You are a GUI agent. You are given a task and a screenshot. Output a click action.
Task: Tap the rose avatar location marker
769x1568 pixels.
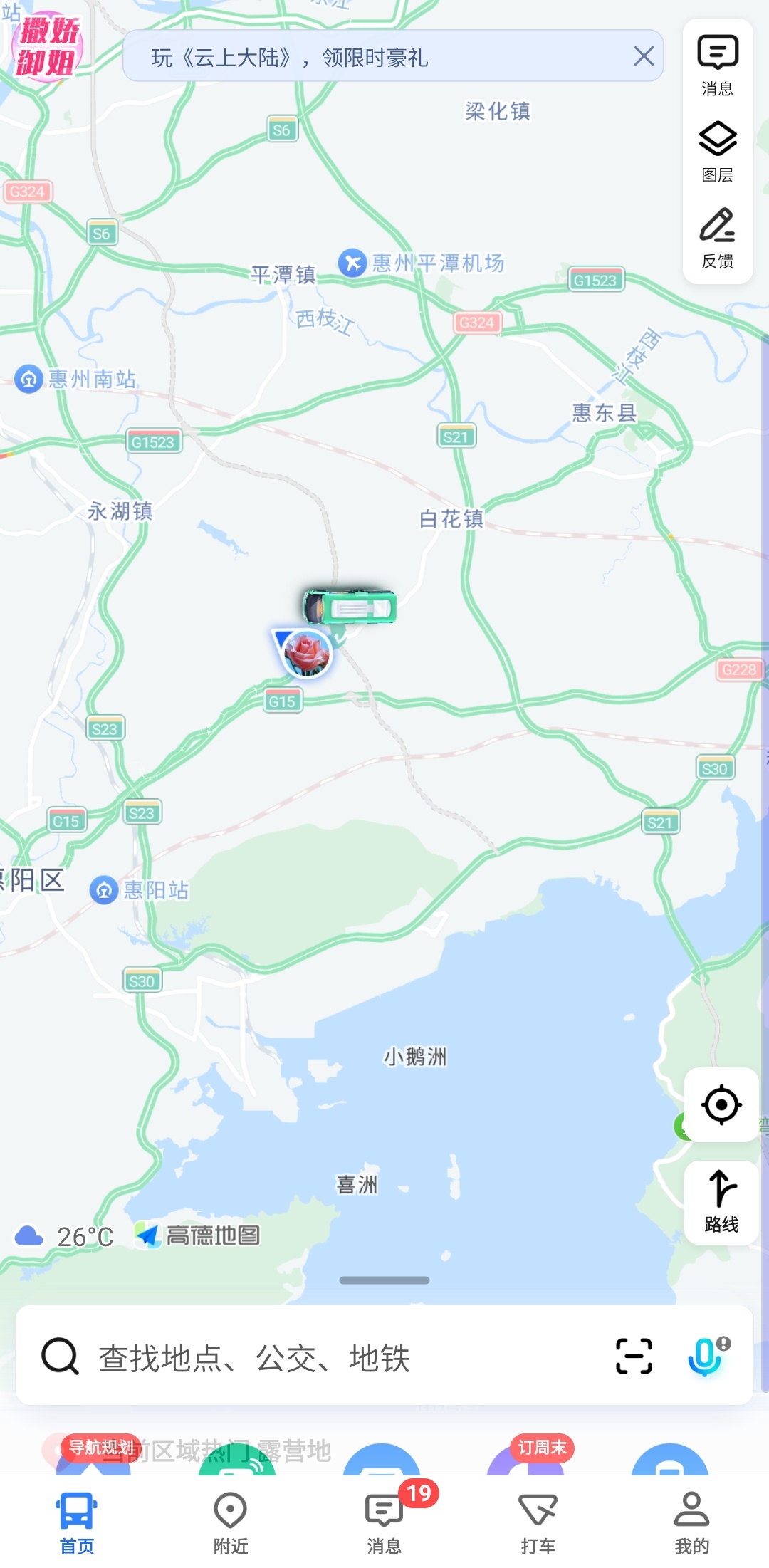pyautogui.click(x=307, y=653)
